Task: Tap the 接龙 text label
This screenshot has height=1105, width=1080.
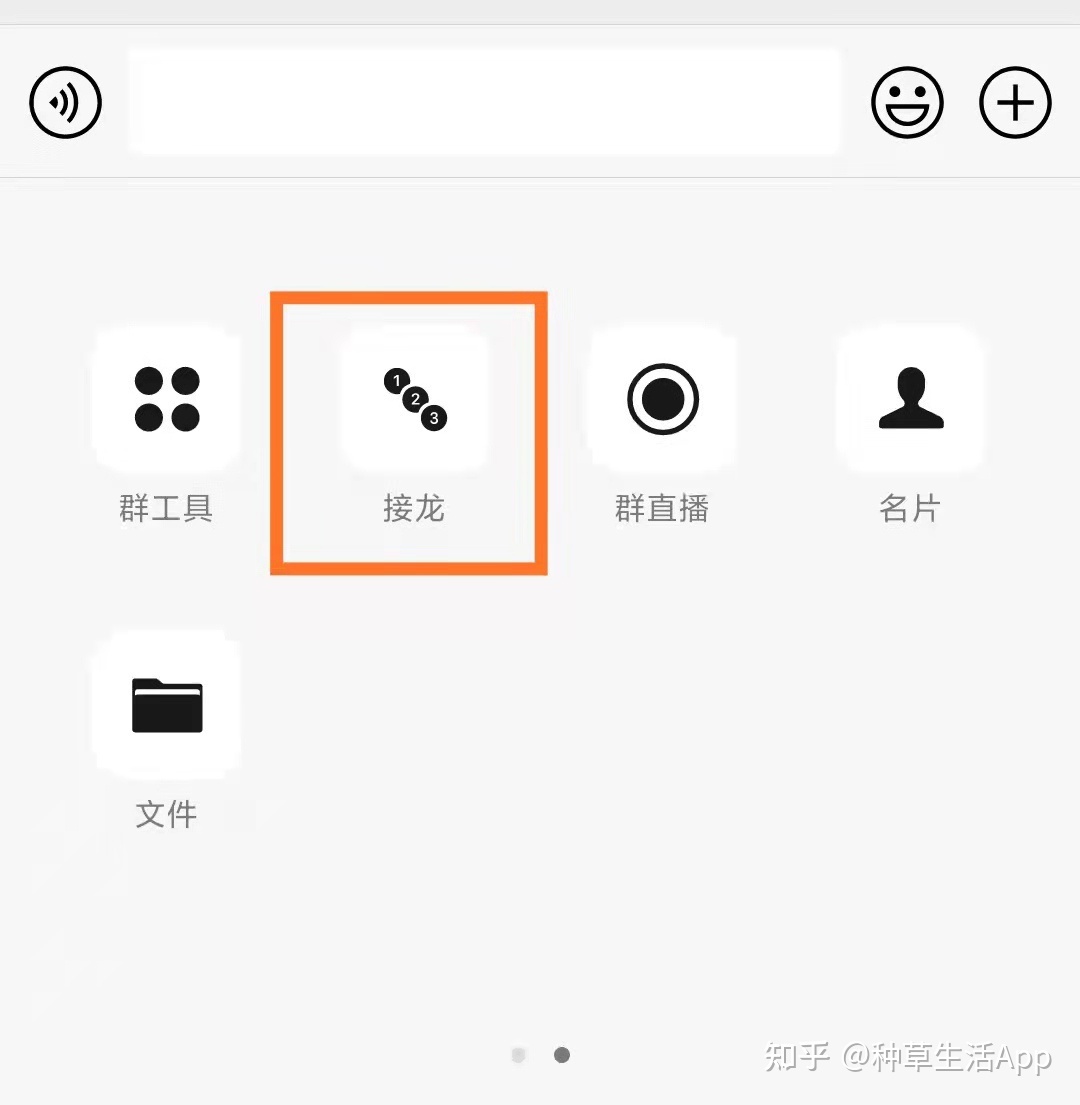Action: (x=414, y=509)
